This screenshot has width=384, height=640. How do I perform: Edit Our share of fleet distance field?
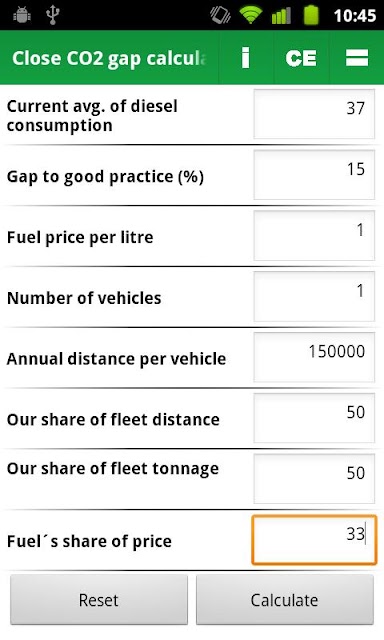tap(314, 418)
